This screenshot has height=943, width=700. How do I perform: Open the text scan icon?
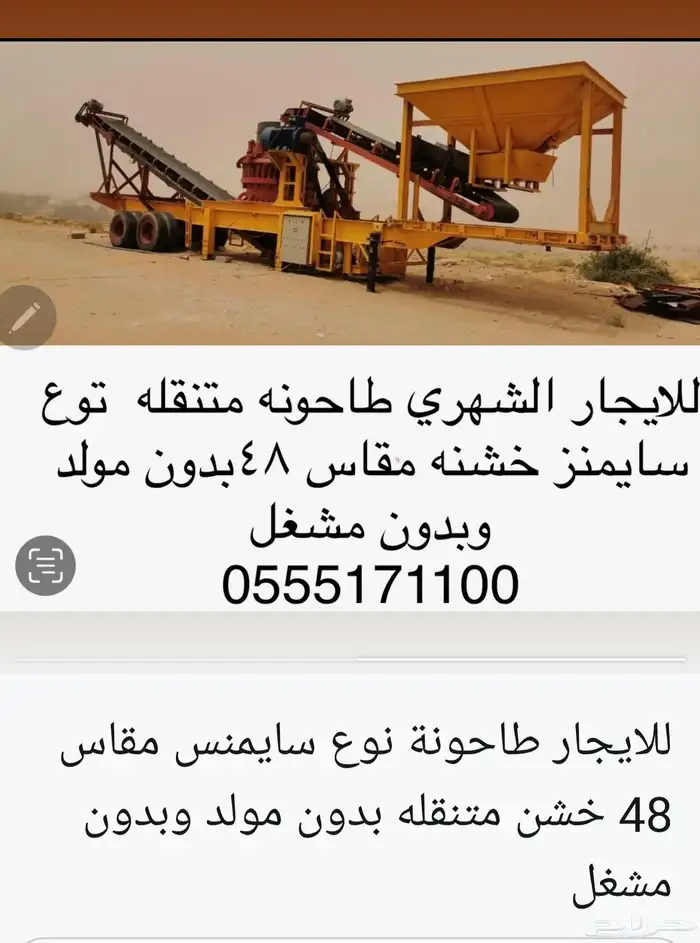click(x=45, y=566)
